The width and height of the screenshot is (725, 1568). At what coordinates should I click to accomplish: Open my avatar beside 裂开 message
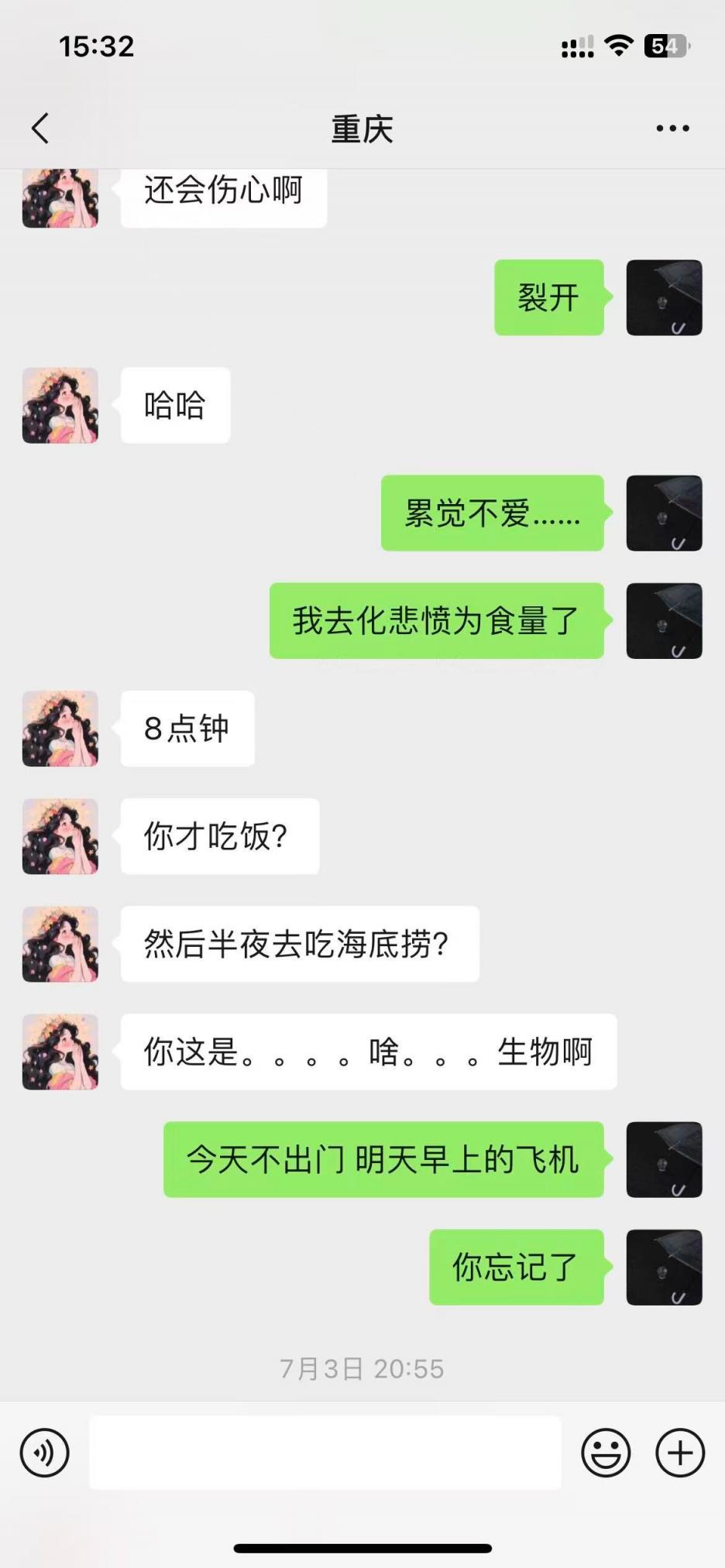664,298
